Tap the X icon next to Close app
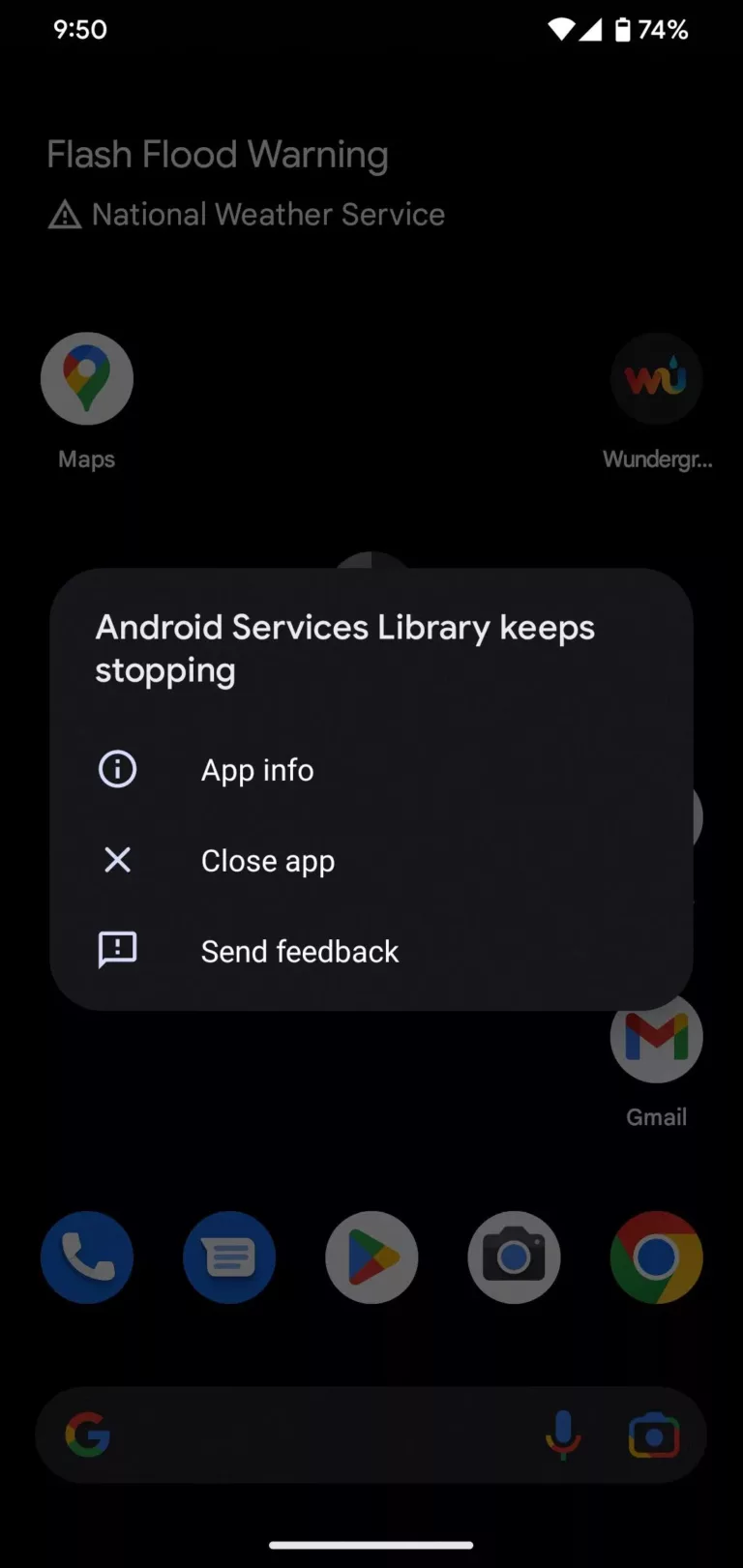This screenshot has width=743, height=1568. click(x=116, y=860)
